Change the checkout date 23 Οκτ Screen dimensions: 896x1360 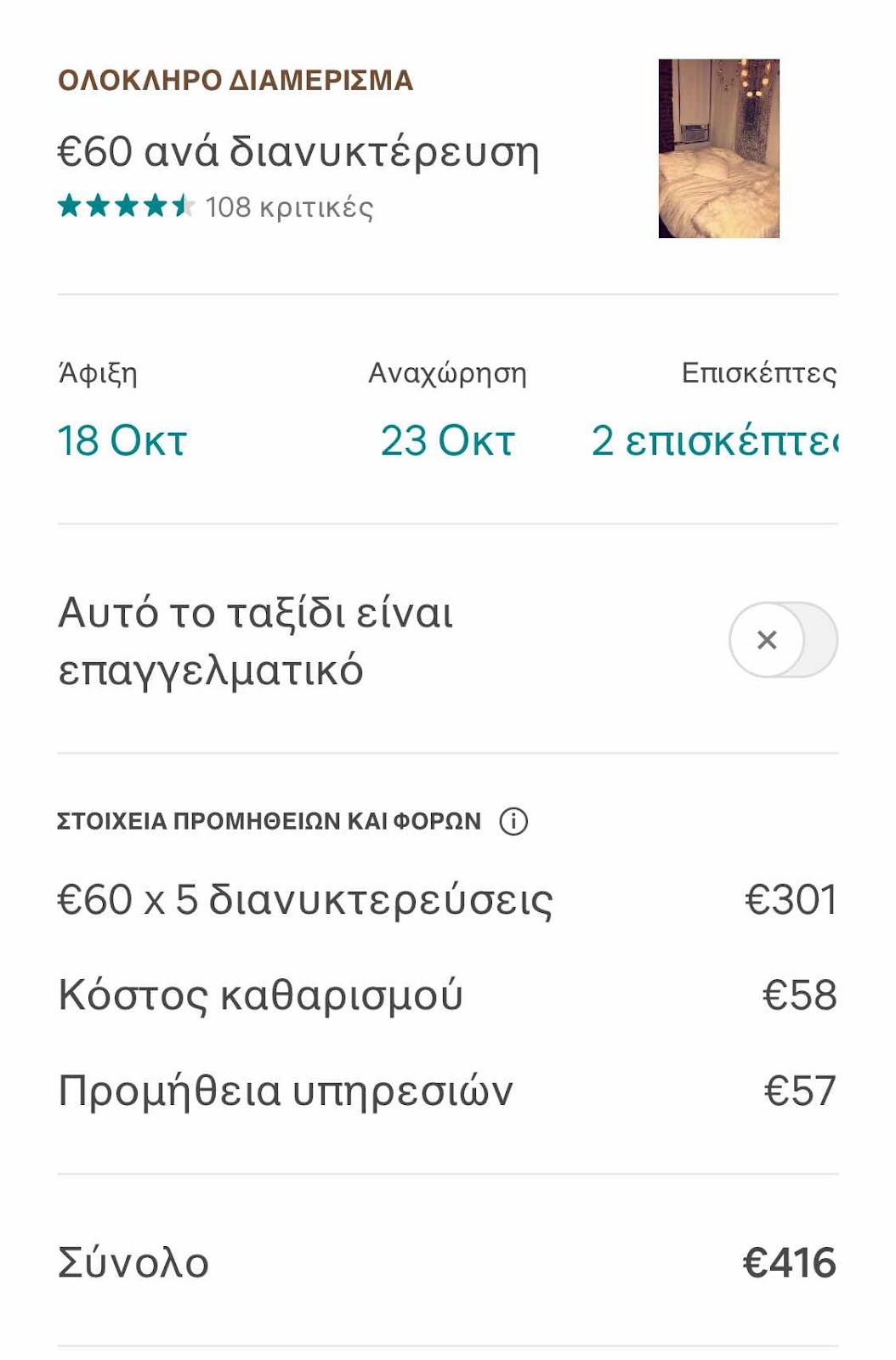[x=447, y=440]
